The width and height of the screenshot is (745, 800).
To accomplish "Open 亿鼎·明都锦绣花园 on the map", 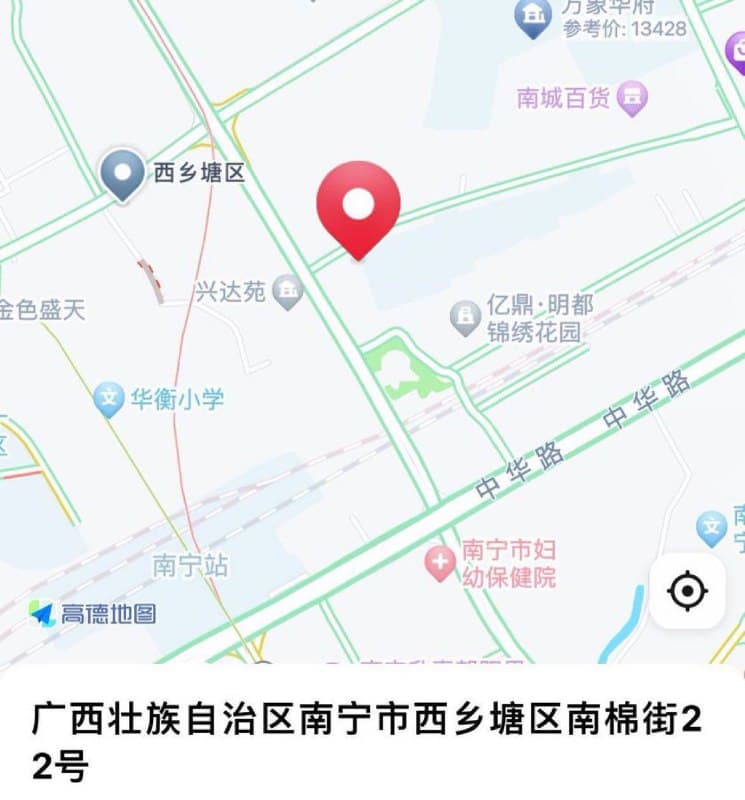I will pyautogui.click(x=465, y=318).
